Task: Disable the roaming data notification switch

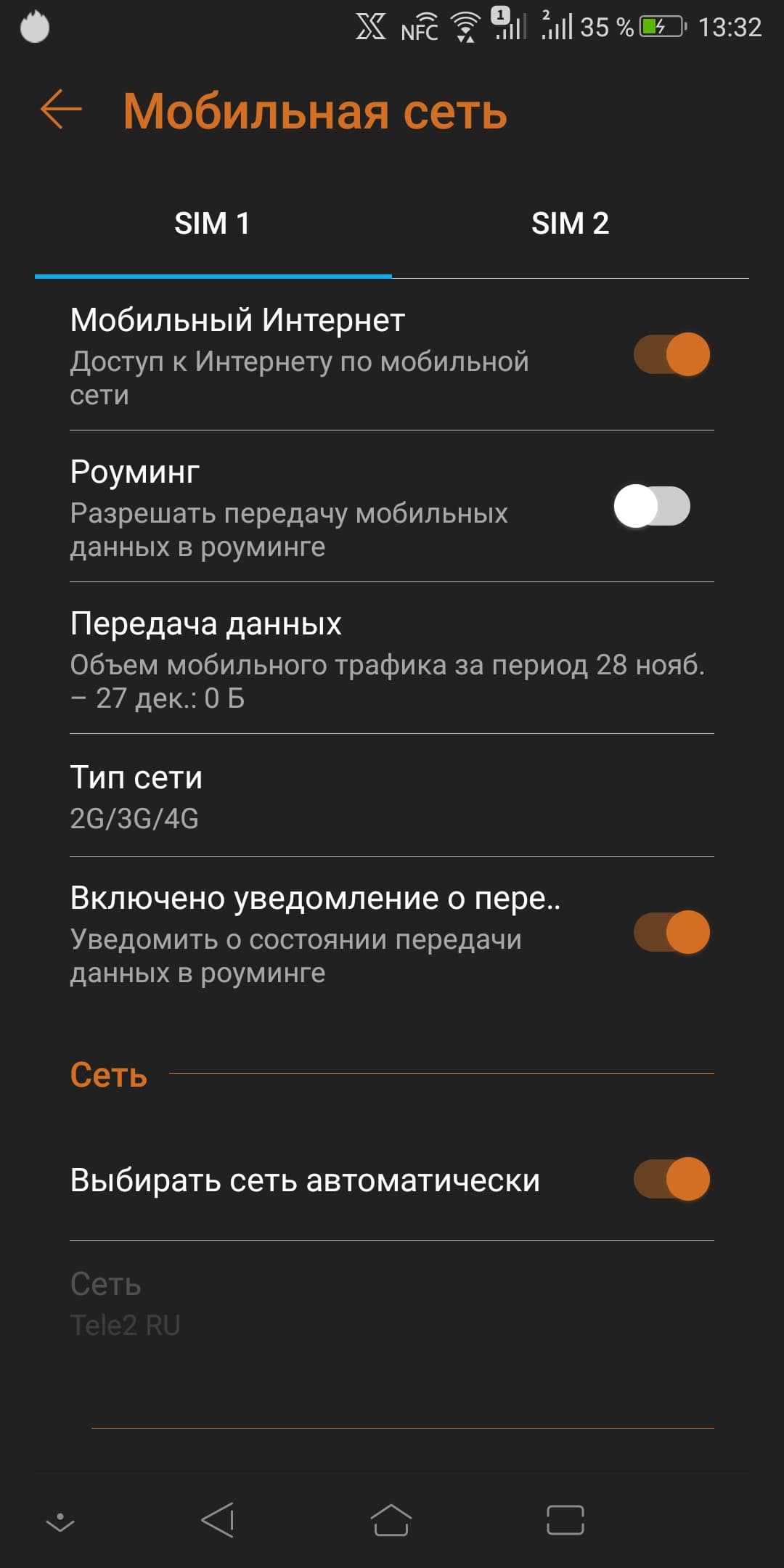Action: pyautogui.click(x=671, y=932)
